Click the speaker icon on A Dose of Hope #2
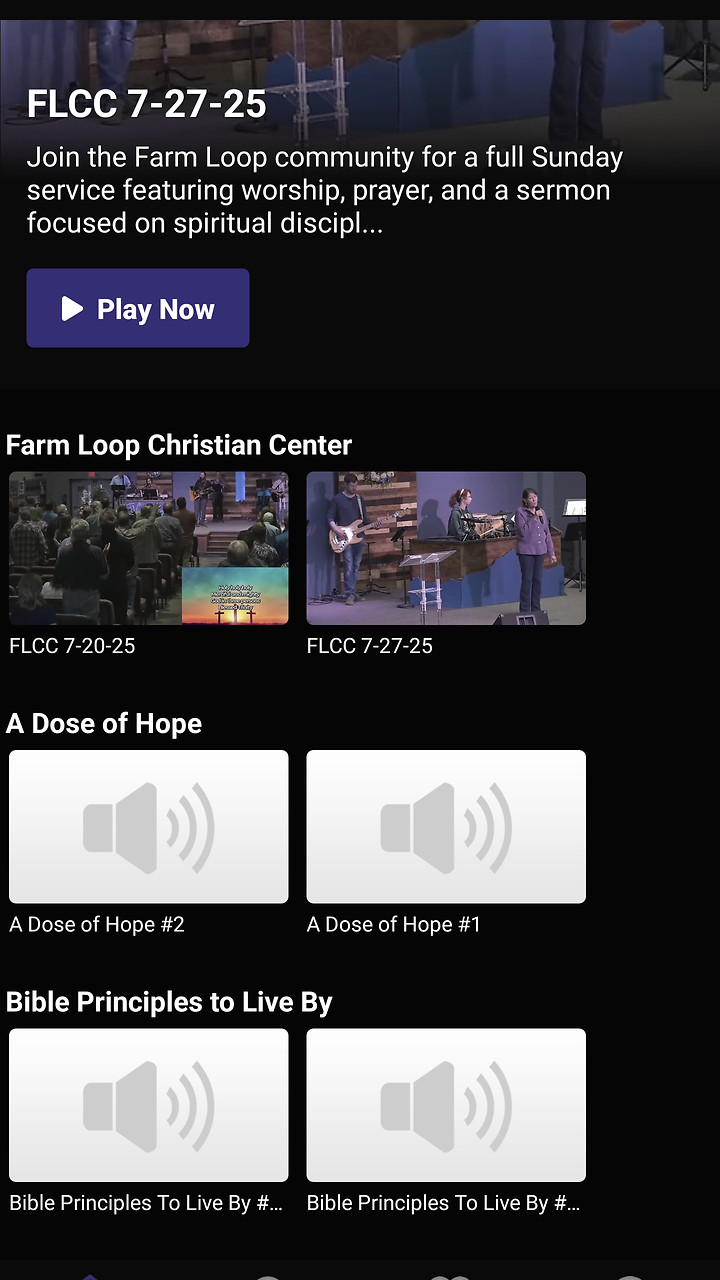The image size is (720, 1280). 148,826
